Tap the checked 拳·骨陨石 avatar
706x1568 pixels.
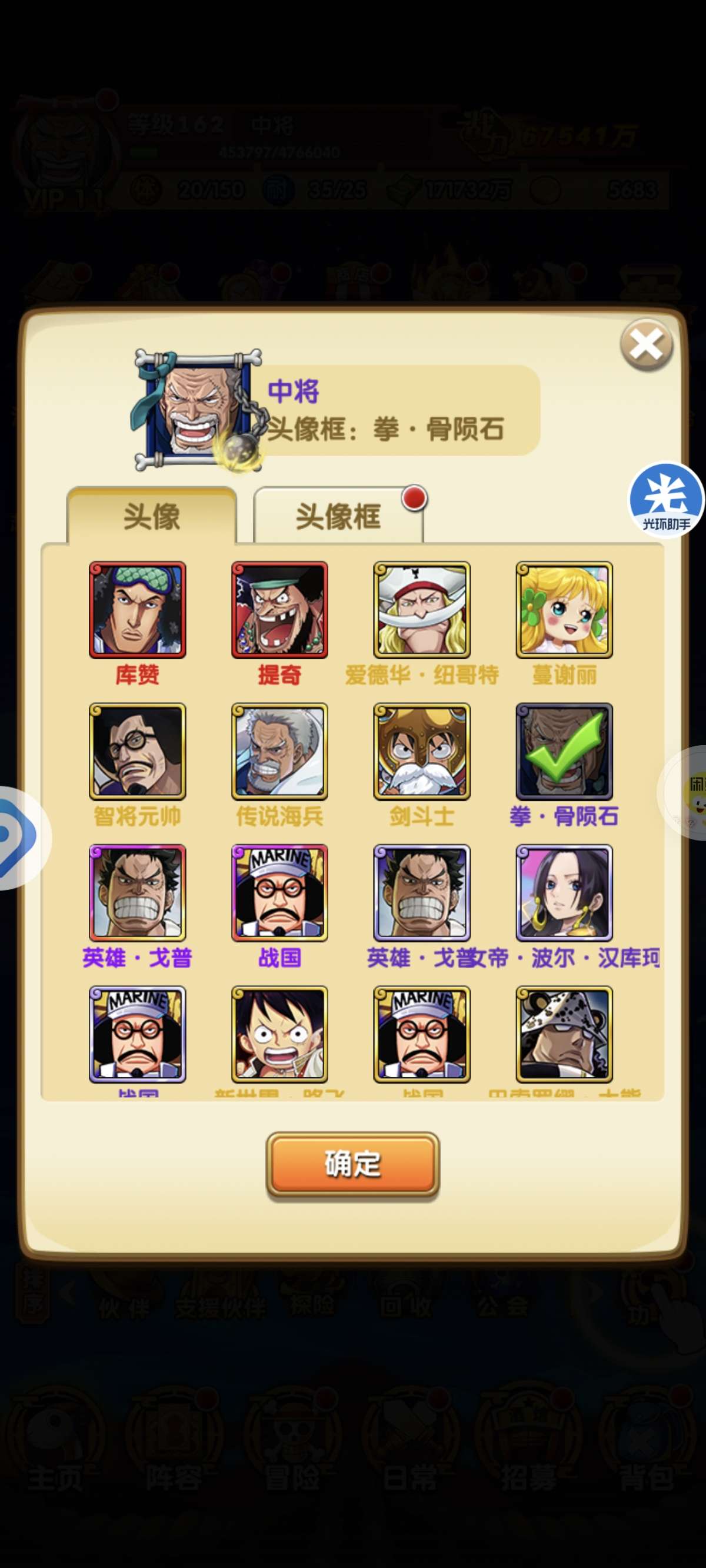(564, 751)
